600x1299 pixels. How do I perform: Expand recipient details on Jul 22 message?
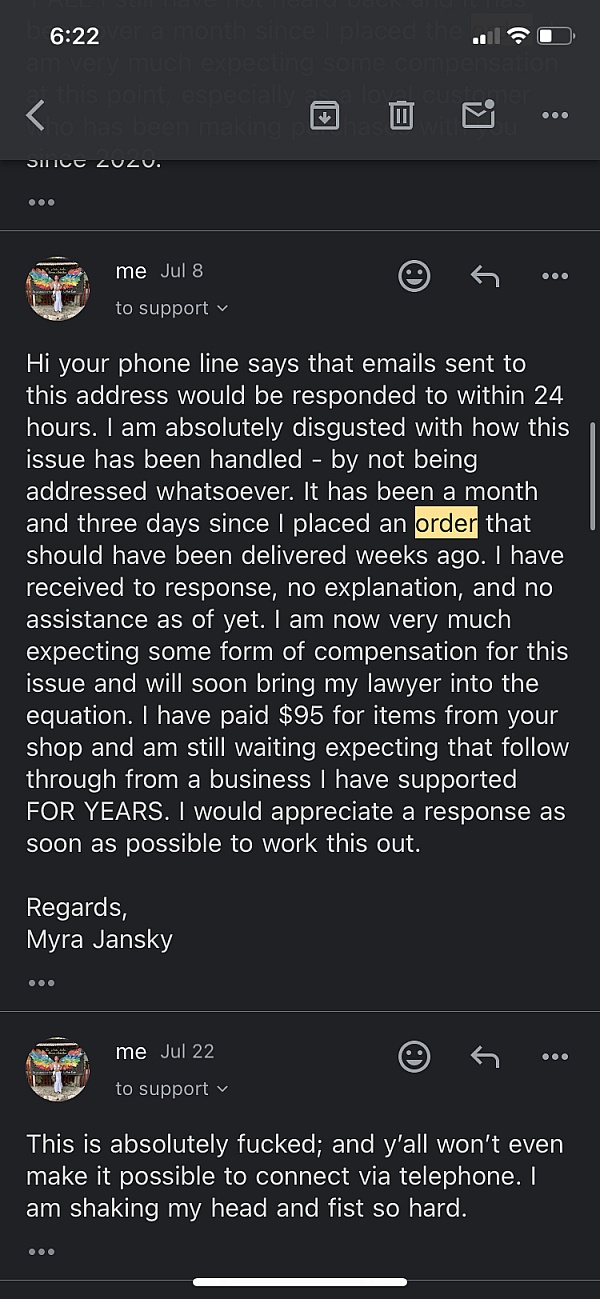(x=172, y=1088)
